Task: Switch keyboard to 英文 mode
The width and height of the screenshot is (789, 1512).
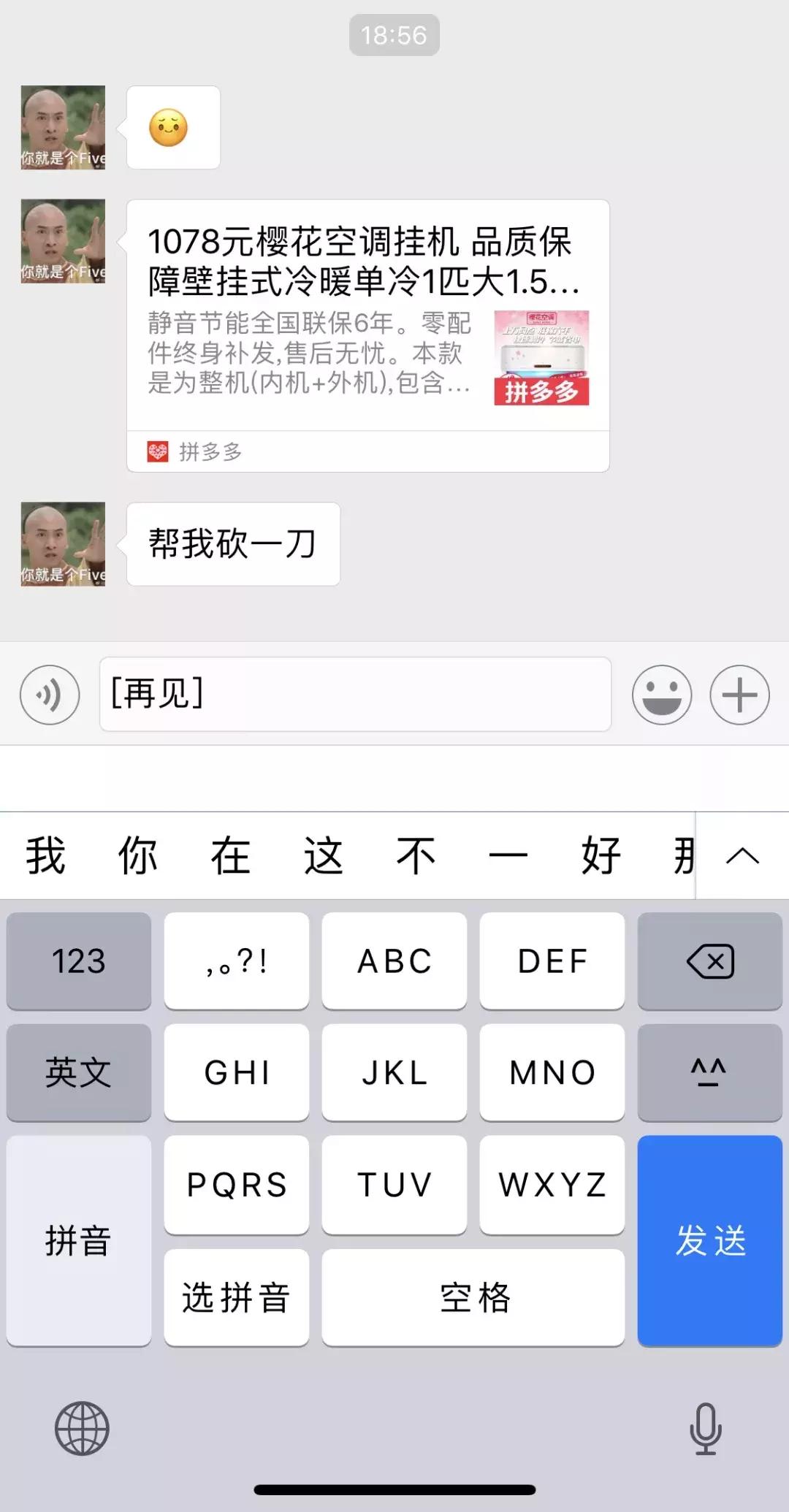Action: pos(78,1073)
